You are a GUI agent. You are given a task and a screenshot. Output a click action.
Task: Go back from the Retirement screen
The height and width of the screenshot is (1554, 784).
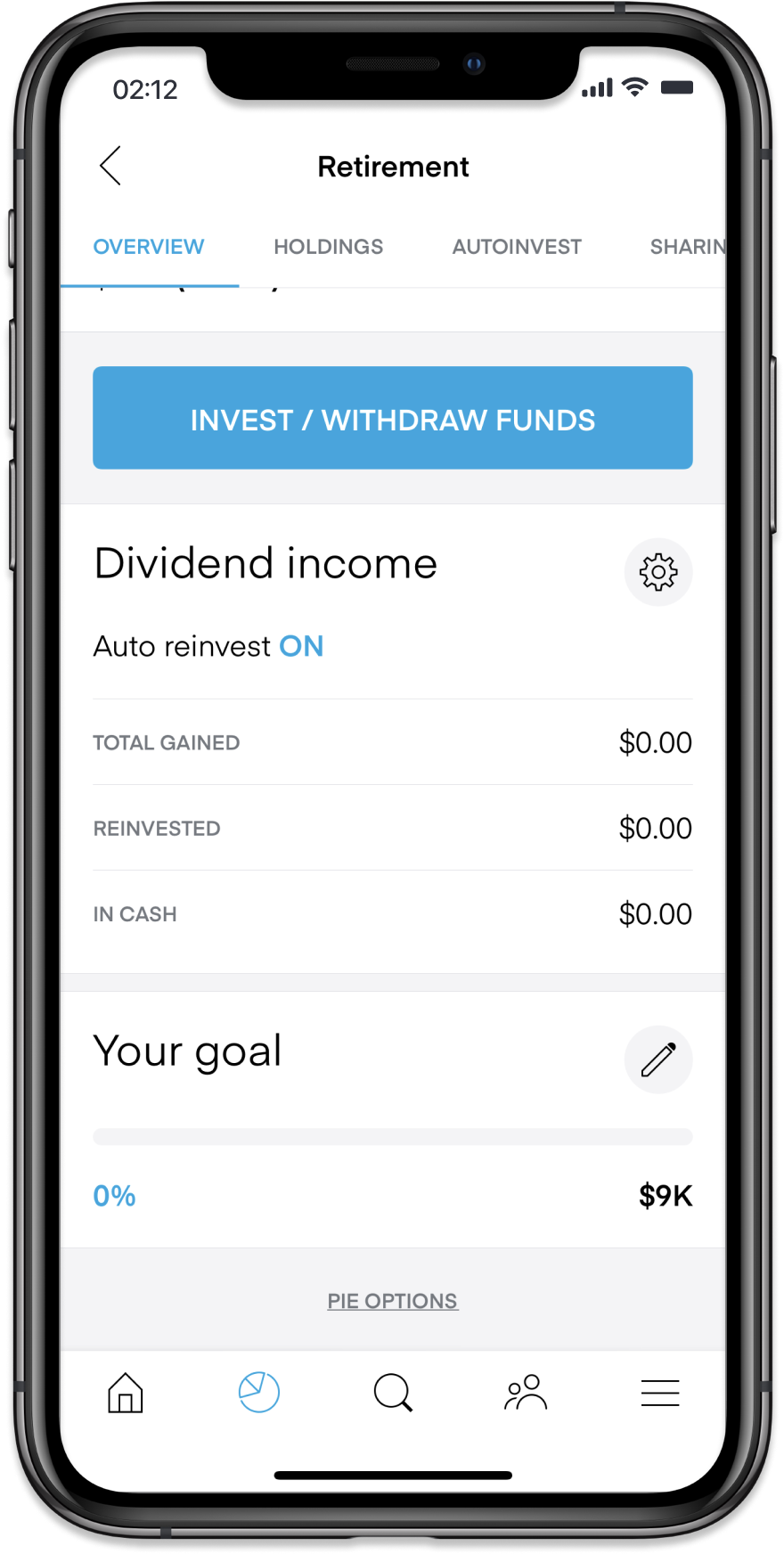pos(110,166)
